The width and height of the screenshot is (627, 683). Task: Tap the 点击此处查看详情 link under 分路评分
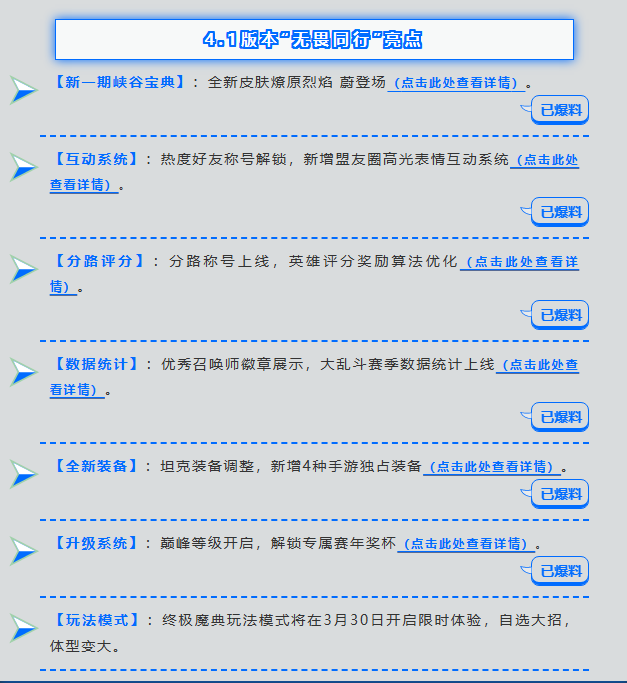(x=520, y=262)
